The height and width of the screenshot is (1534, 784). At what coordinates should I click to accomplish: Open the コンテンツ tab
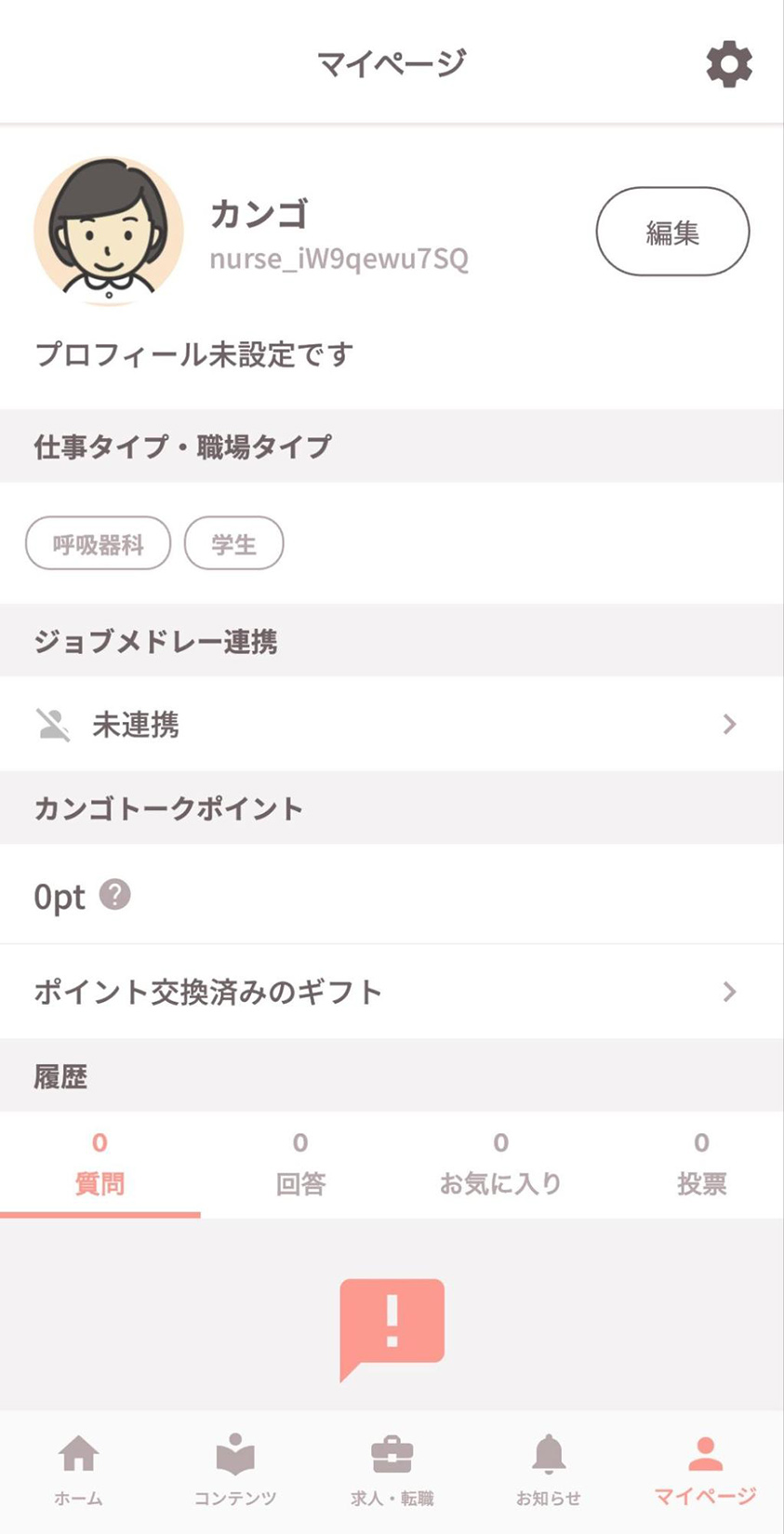(x=235, y=1472)
